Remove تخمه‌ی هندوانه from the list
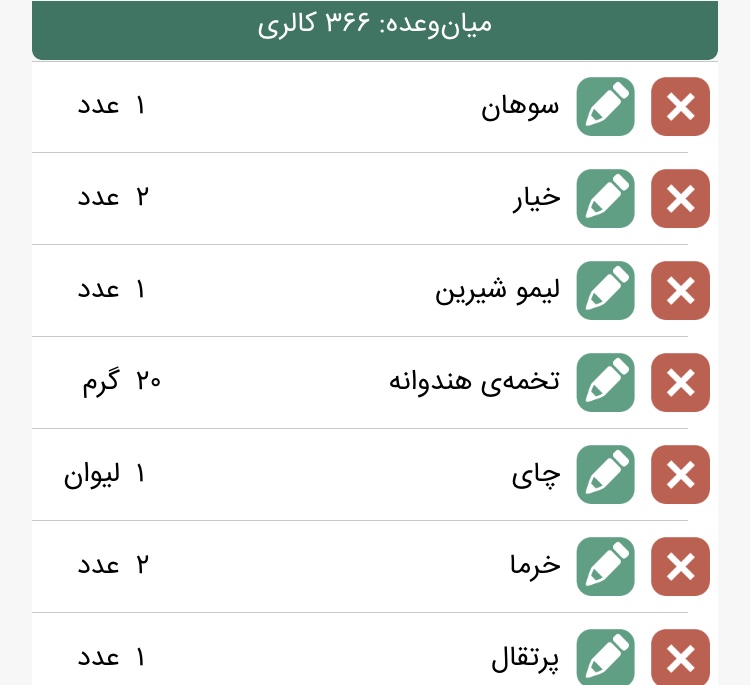 point(680,382)
